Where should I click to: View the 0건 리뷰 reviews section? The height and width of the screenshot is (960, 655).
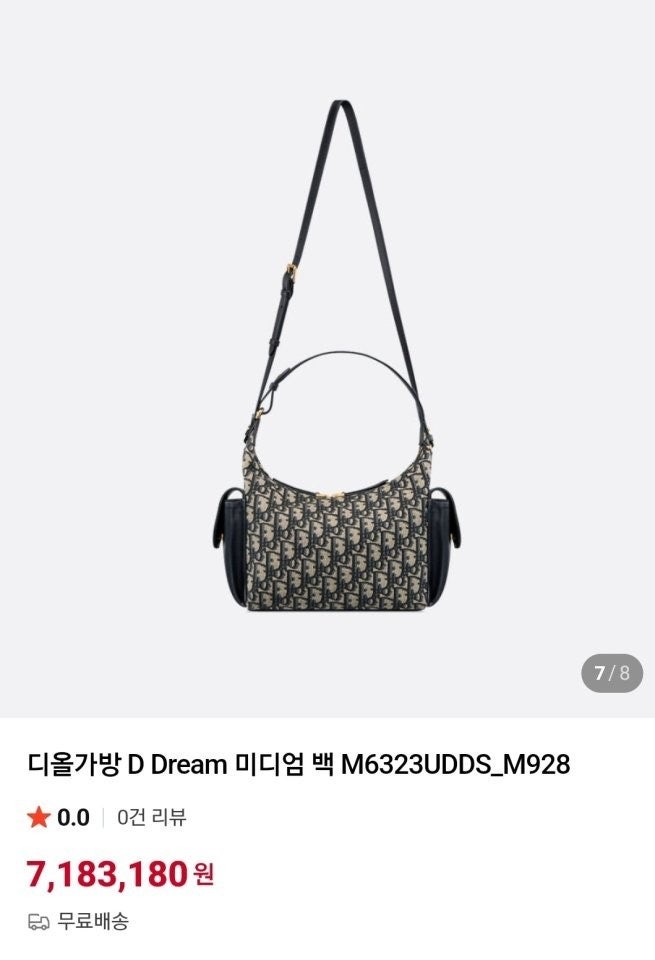pos(151,817)
